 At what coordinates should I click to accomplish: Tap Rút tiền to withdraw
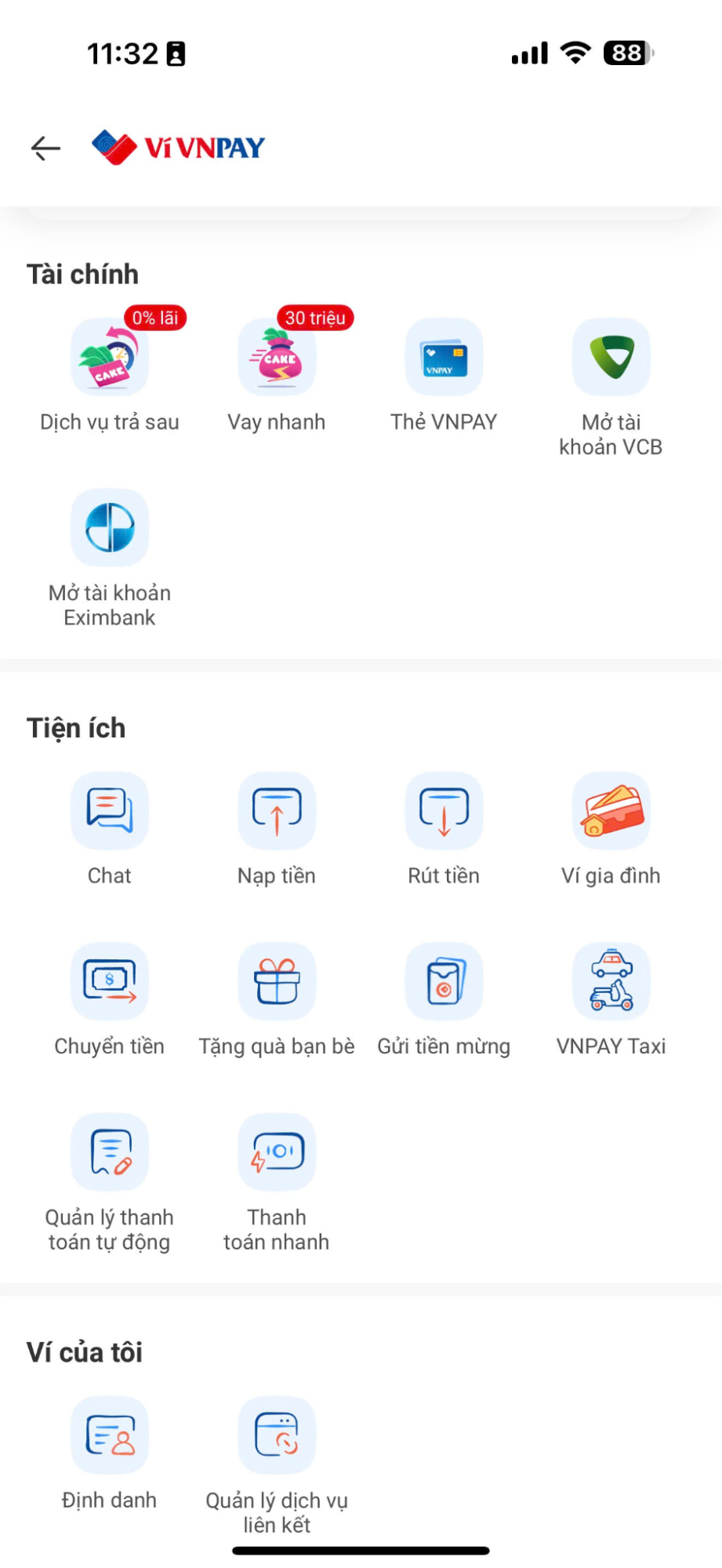(444, 811)
